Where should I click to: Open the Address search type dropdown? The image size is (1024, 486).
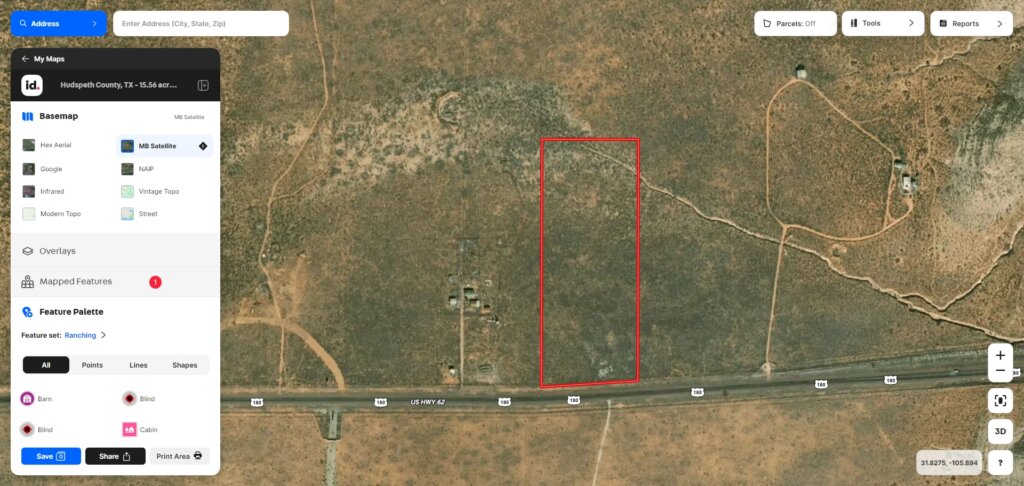58,23
